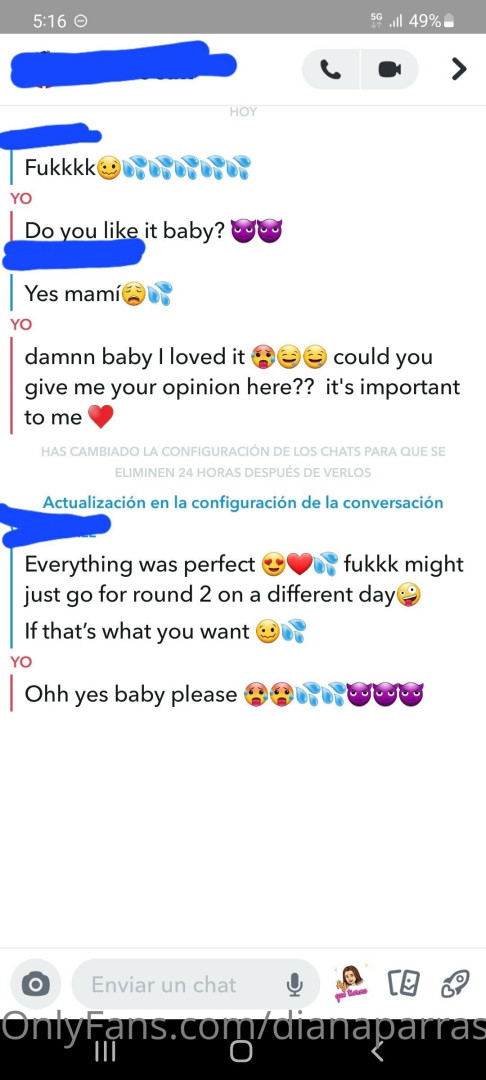The image size is (486, 1080).
Task: Open the chat details arrow
Action: coord(458,69)
